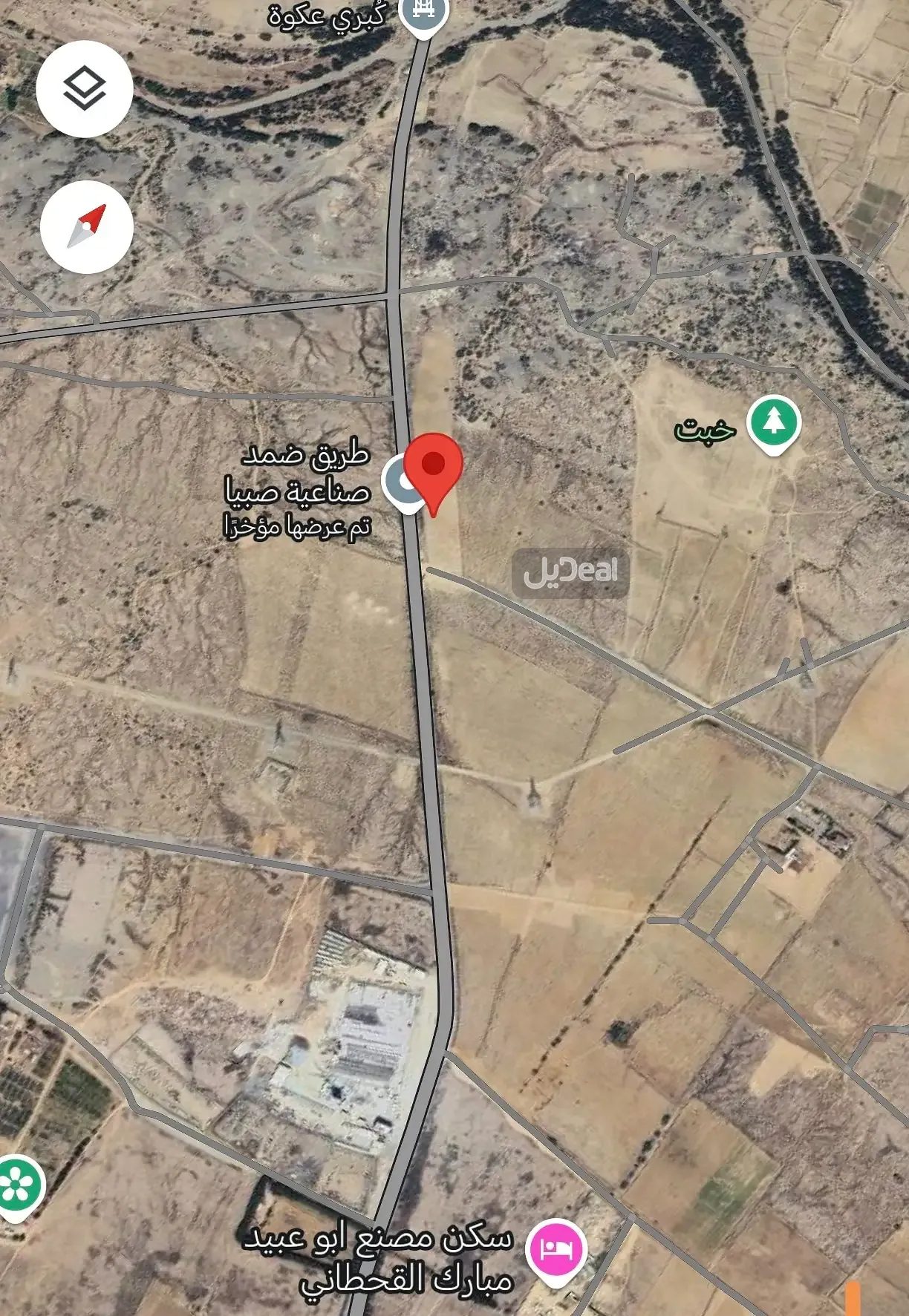Image resolution: width=909 pixels, height=1316 pixels.
Task: Tap the compass to reorient map
Action: [87, 226]
